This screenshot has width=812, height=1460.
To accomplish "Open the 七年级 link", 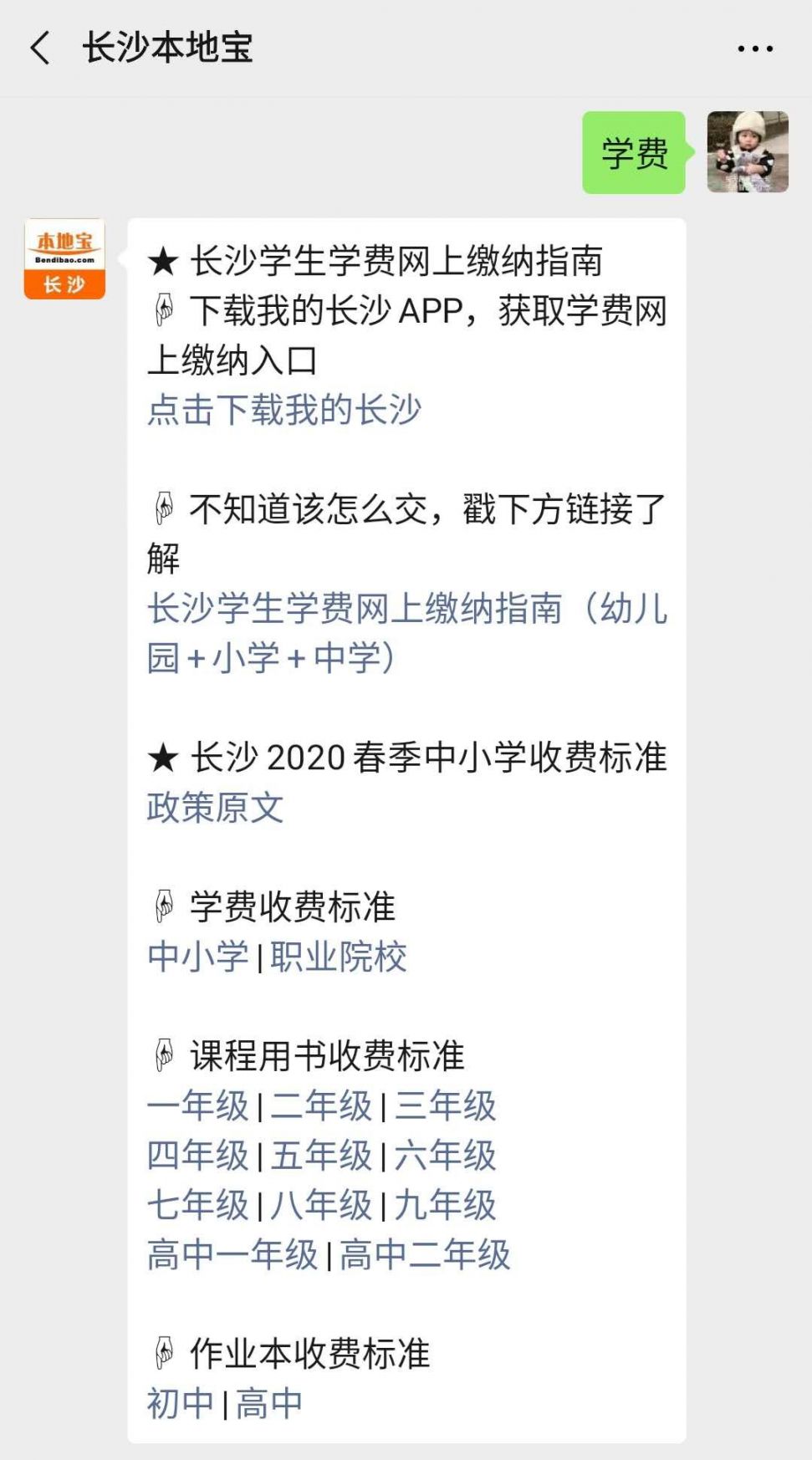I will [198, 1205].
